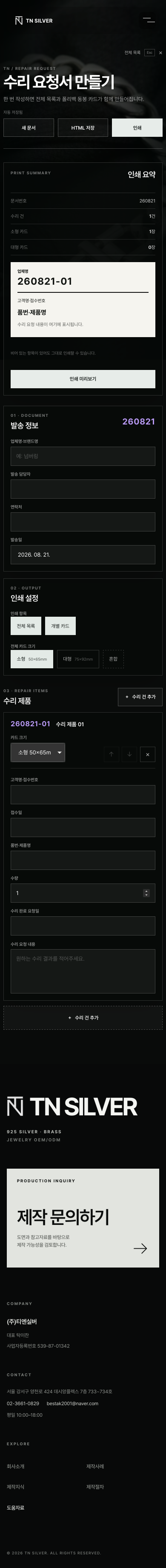Select 전체 목록 print item
166x1568 pixels.
26,626
